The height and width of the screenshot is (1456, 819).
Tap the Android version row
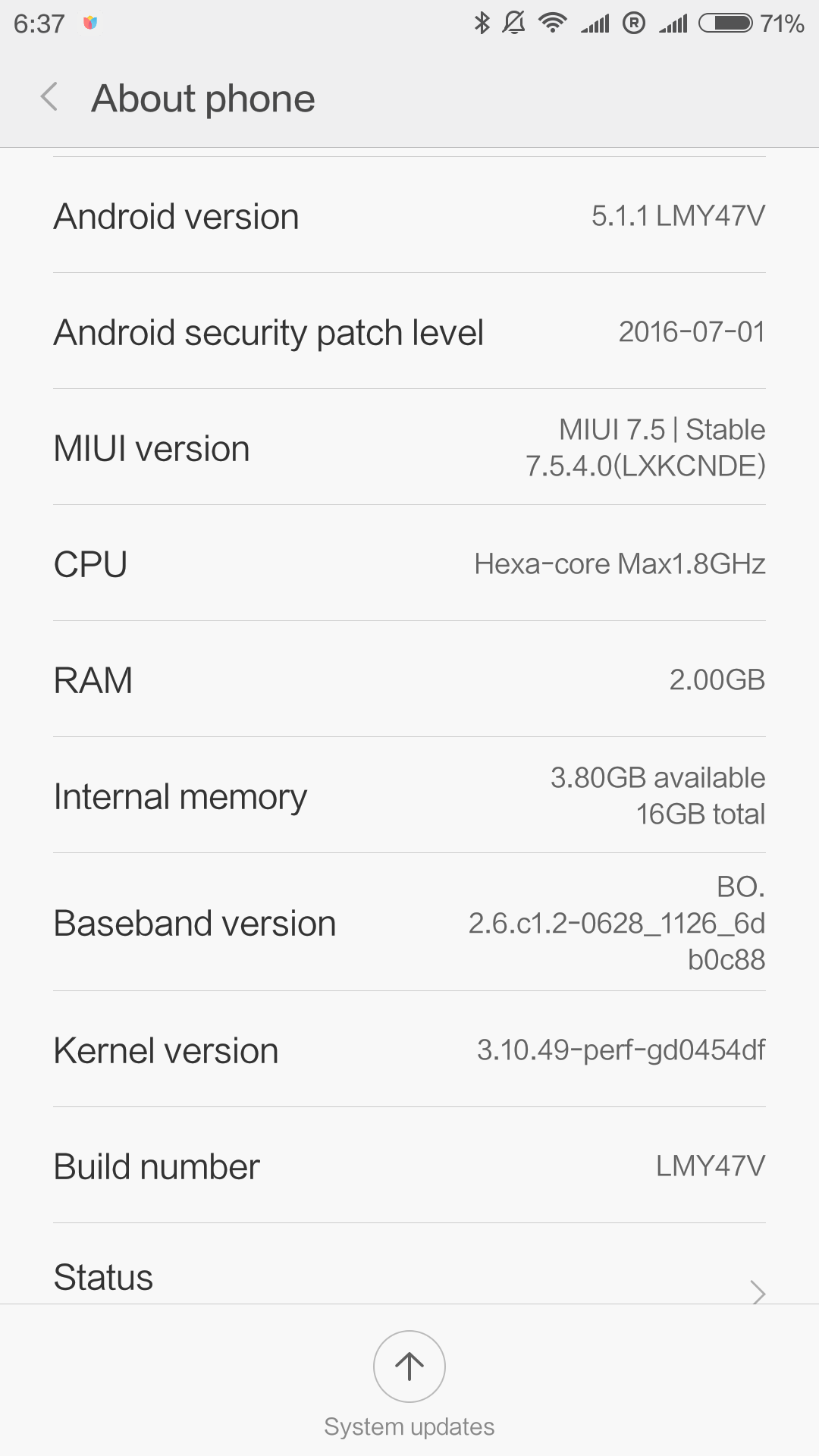point(409,215)
